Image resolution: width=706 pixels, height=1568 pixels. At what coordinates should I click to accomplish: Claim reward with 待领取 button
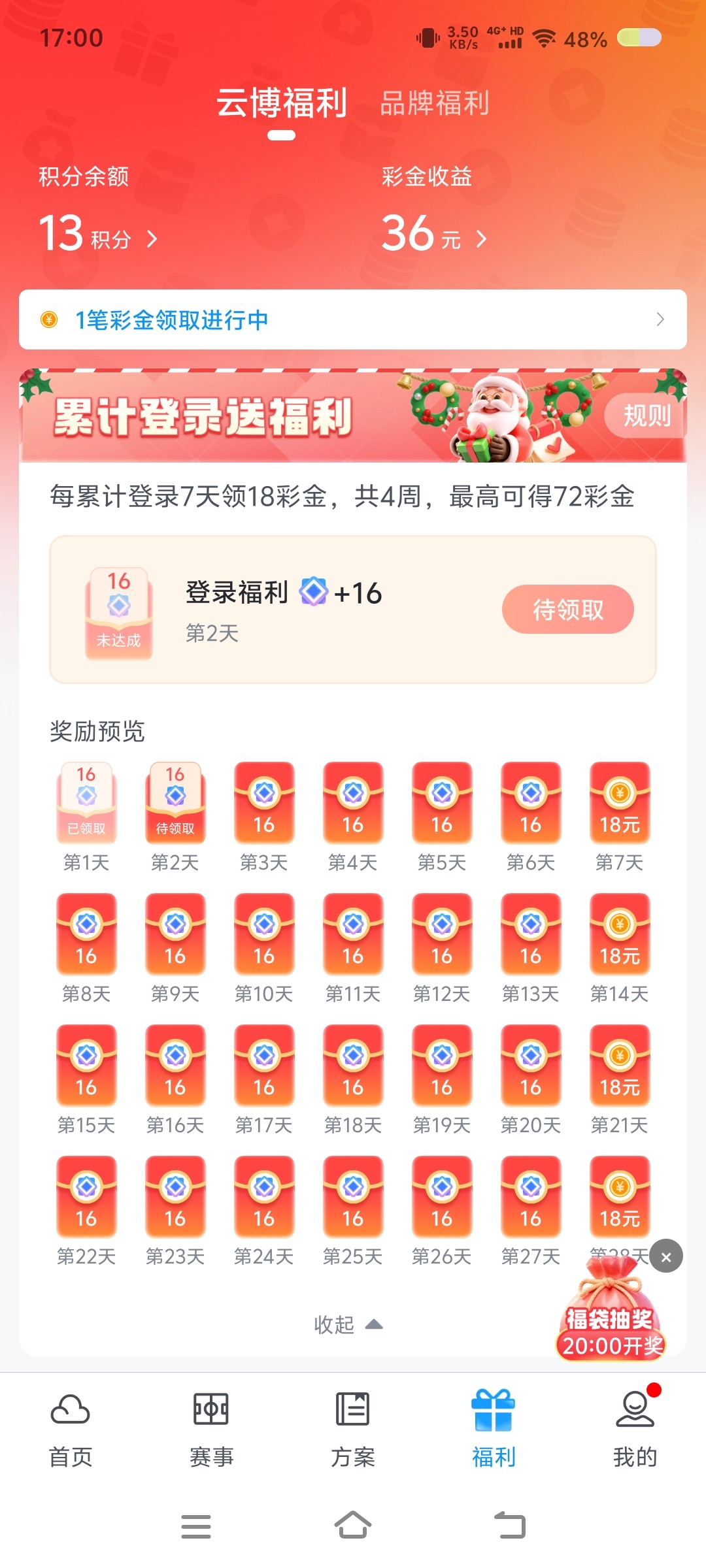click(567, 610)
